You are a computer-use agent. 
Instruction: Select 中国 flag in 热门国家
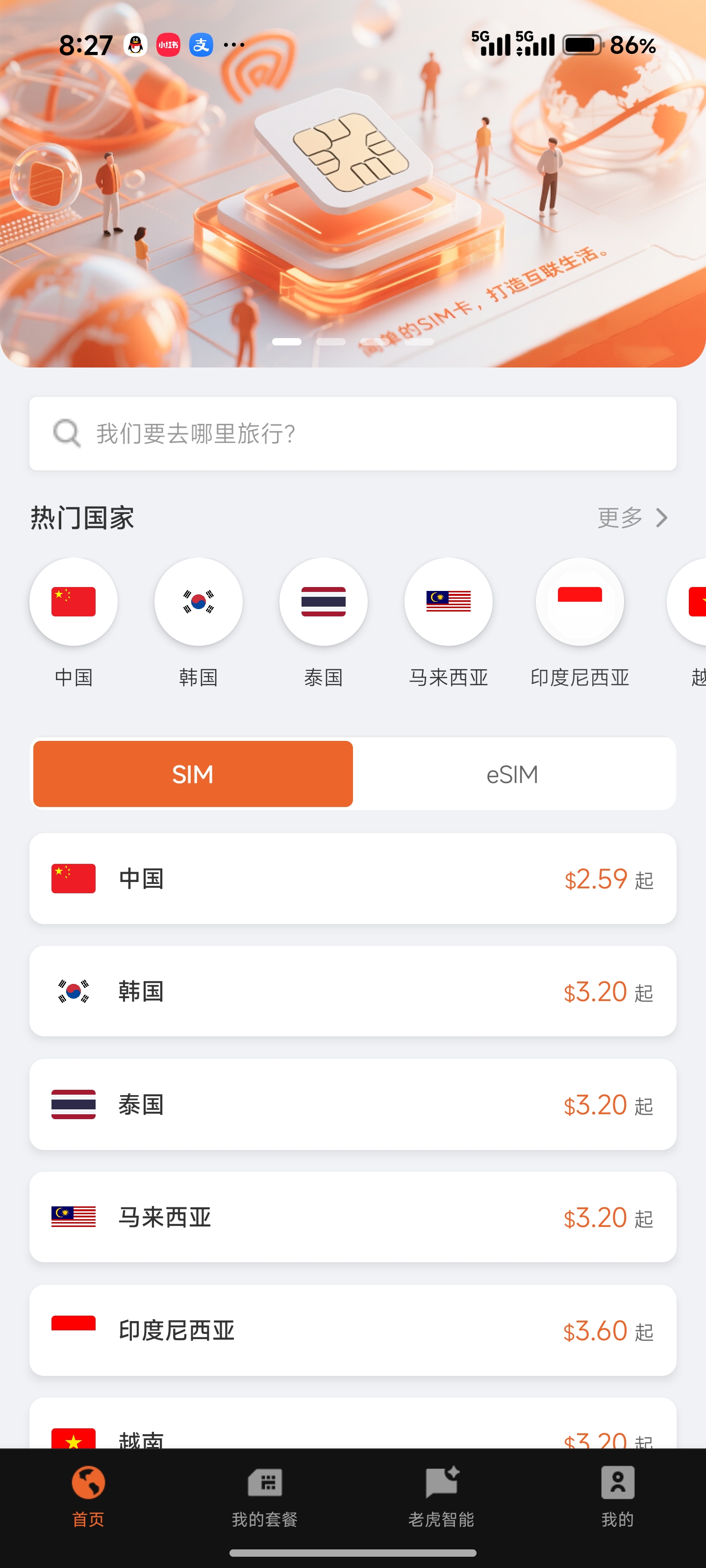74,601
